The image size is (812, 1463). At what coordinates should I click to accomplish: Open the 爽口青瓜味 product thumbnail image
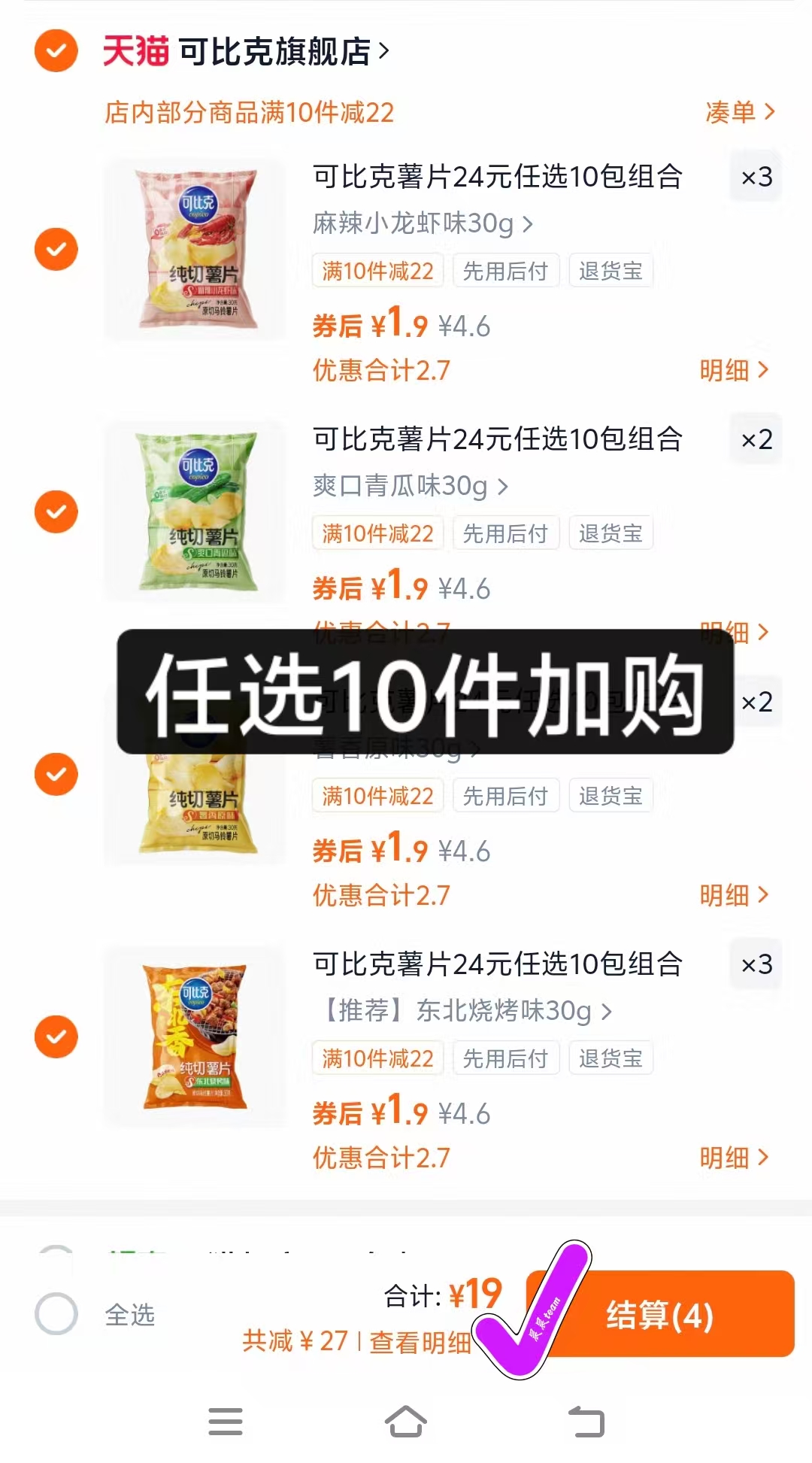tap(197, 511)
